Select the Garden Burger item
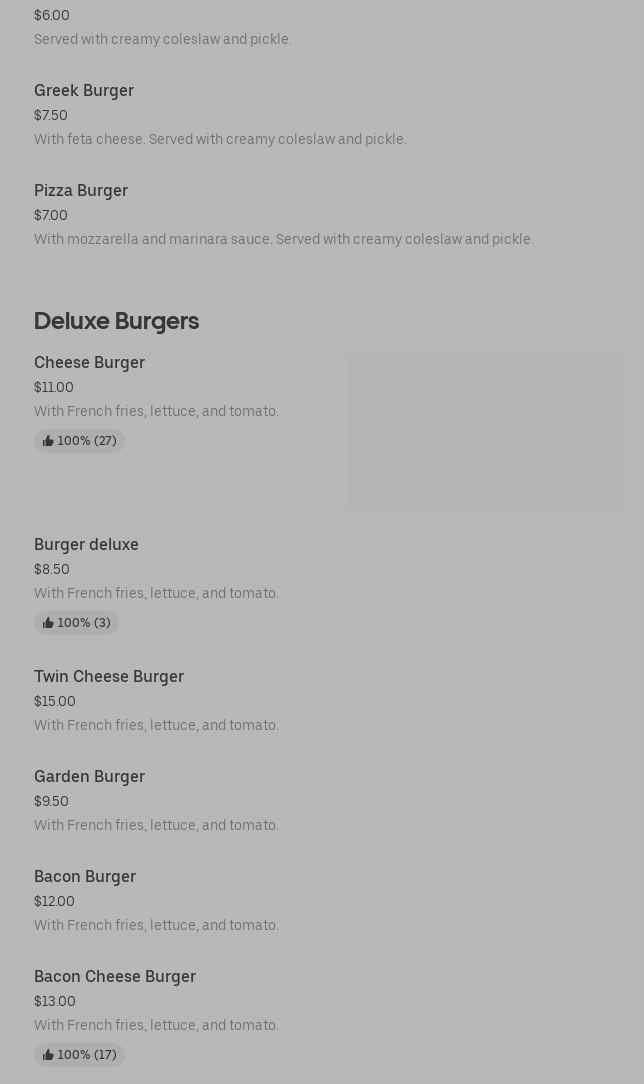 click(x=90, y=777)
